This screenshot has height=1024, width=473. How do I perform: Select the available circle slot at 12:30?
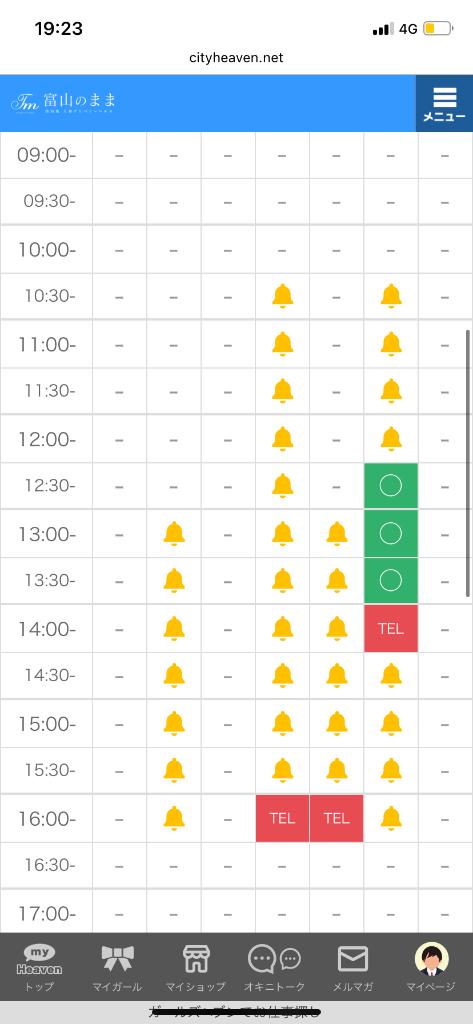tap(391, 486)
